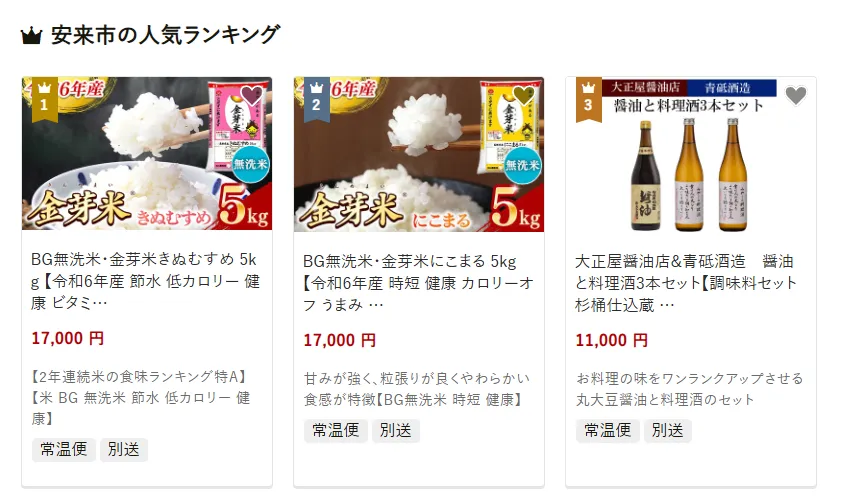
Task: Open BG無洗米・金芽米にこまる 5kg card
Action: 418,280
